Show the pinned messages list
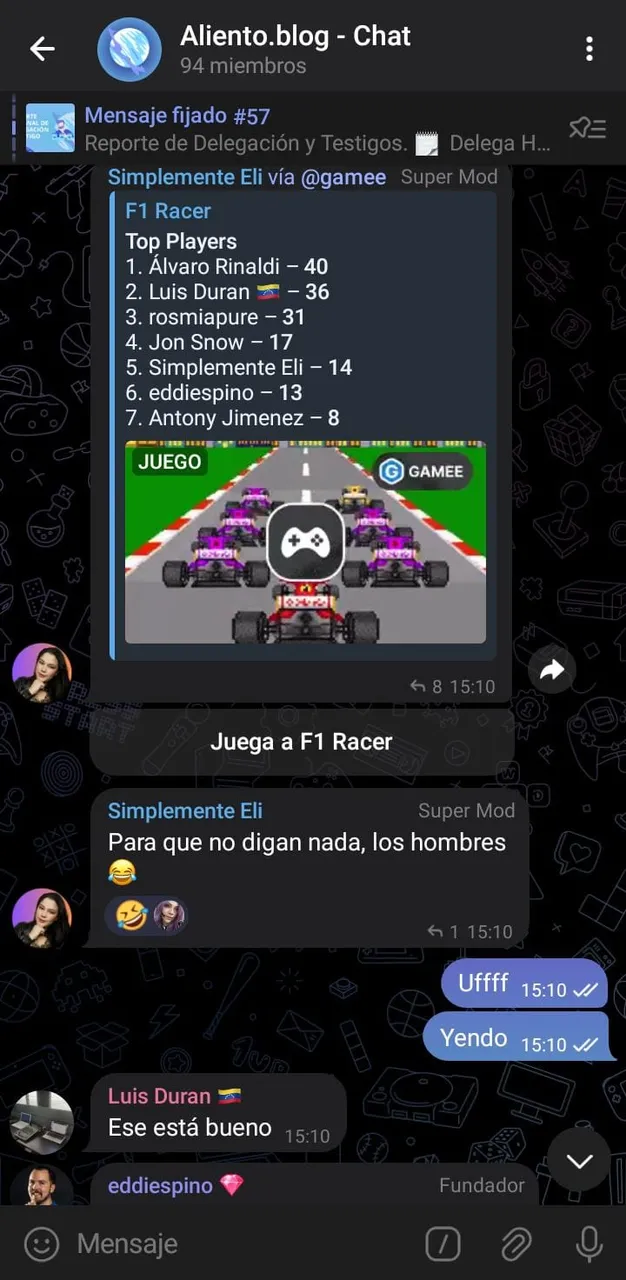626x1280 pixels. click(x=587, y=128)
